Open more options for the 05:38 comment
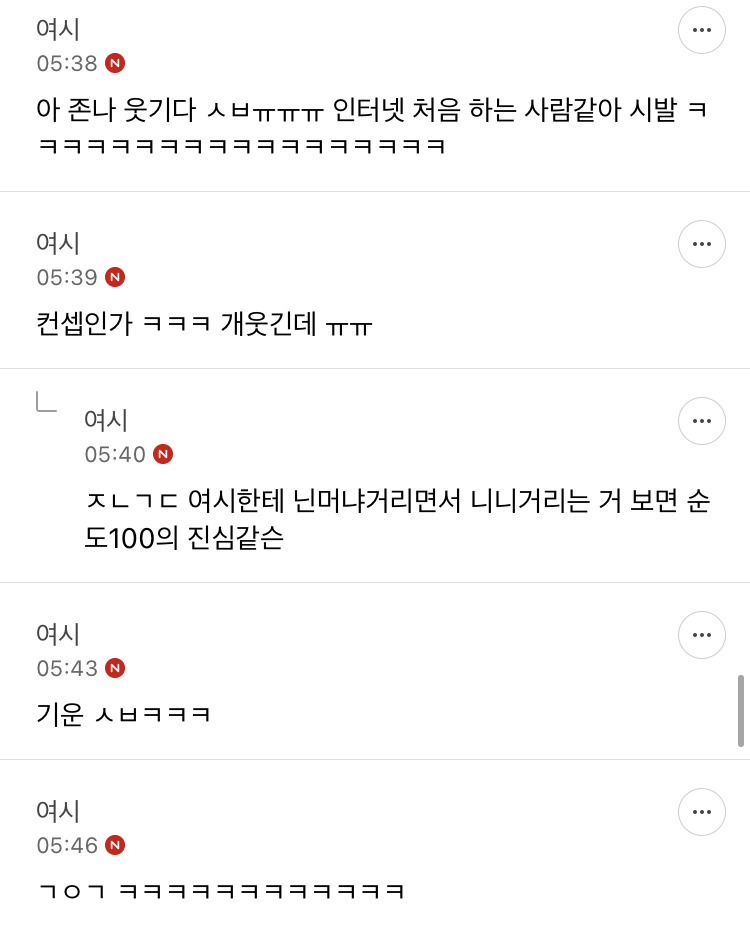Viewport: 750px width, 933px height. pyautogui.click(x=702, y=30)
